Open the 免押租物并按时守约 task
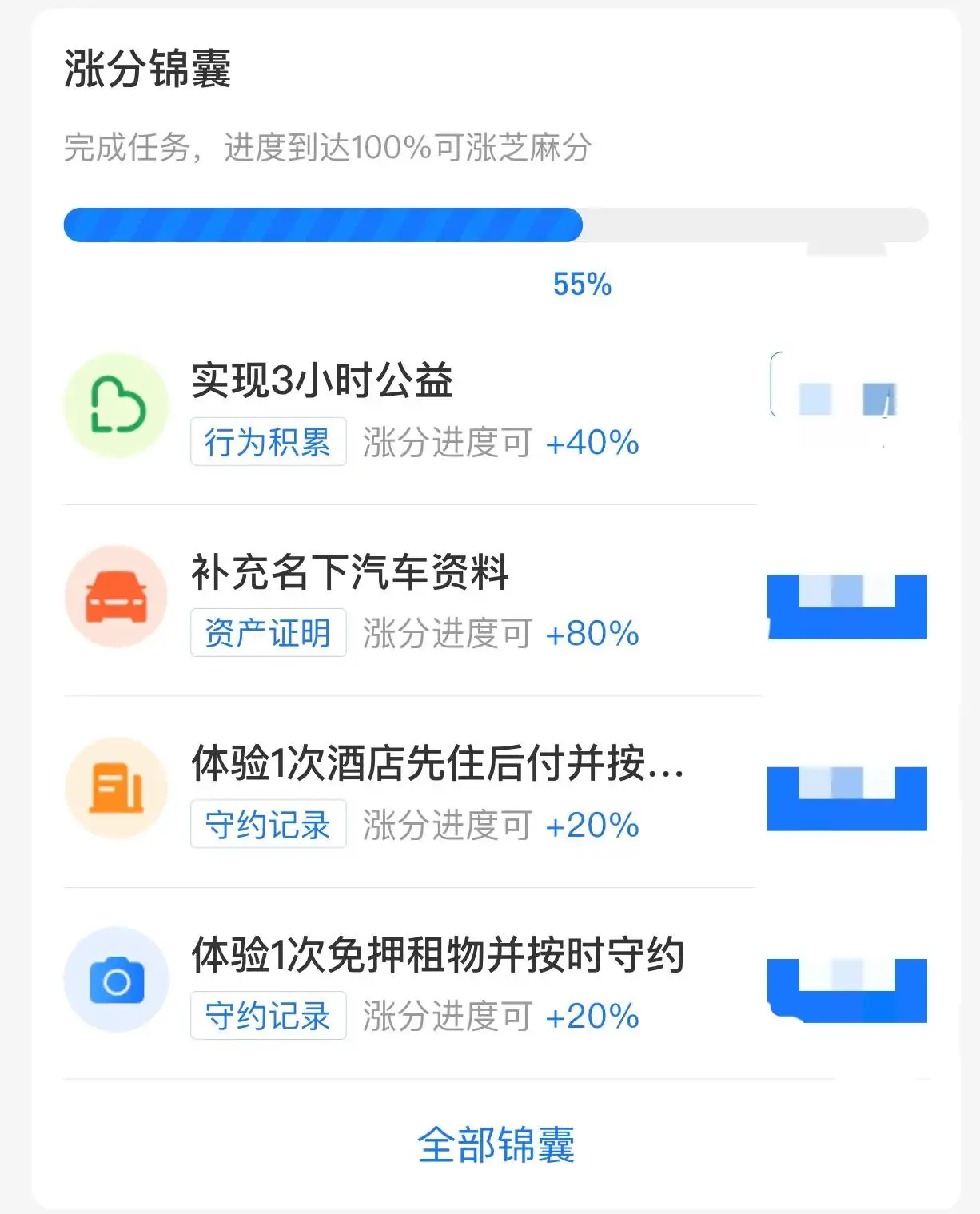This screenshot has width=980, height=1214. [x=438, y=956]
